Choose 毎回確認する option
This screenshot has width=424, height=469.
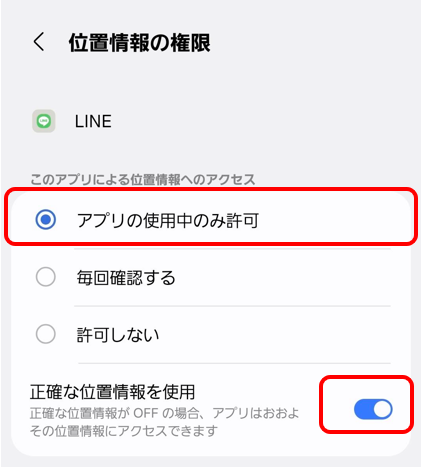211,277
